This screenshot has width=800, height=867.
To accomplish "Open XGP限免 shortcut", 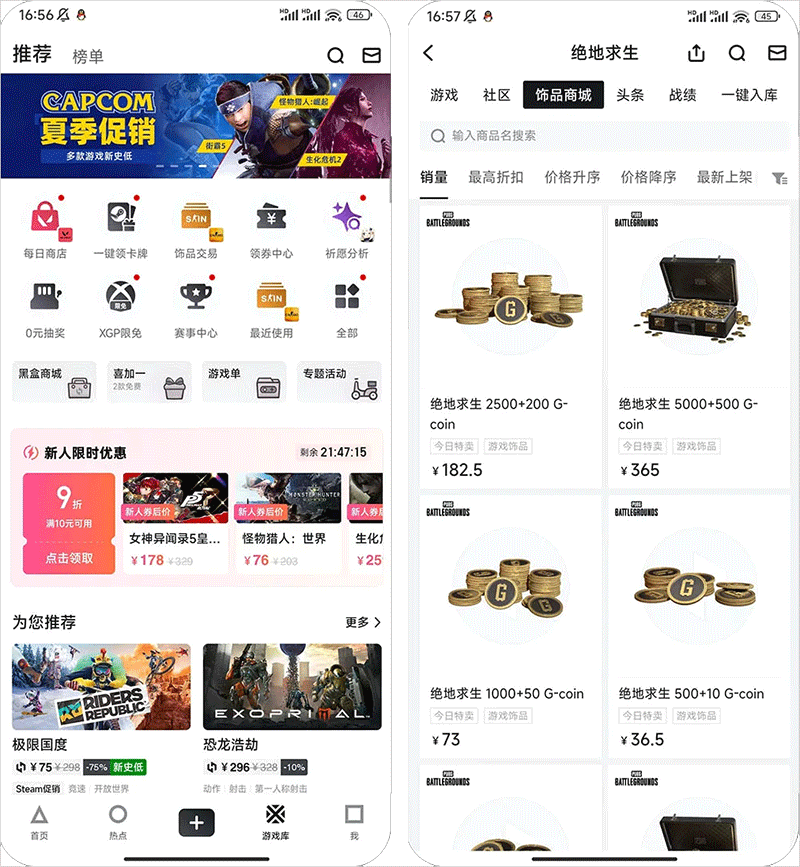I will pos(120,307).
